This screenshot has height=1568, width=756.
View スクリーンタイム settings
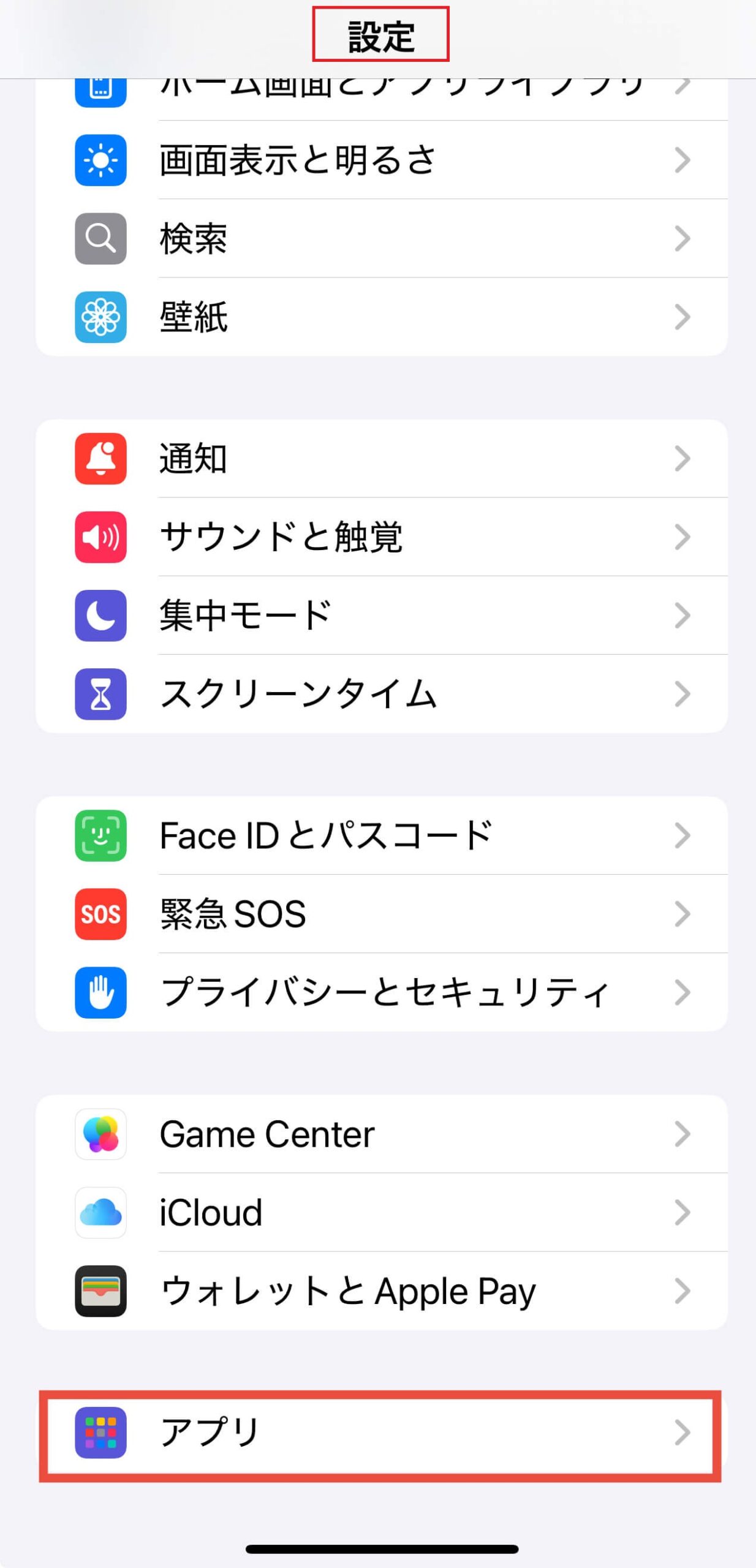pyautogui.click(x=380, y=694)
